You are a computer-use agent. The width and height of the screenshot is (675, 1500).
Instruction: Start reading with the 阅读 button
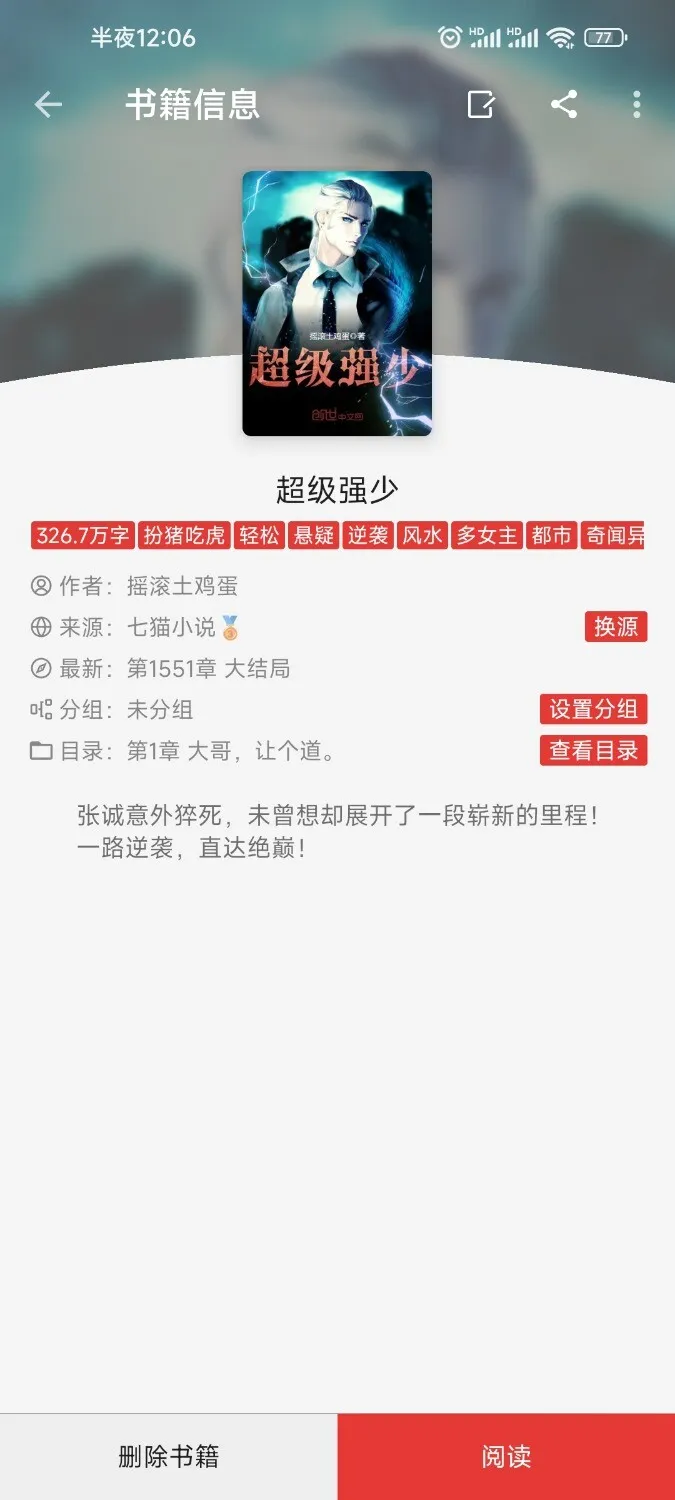click(506, 1456)
